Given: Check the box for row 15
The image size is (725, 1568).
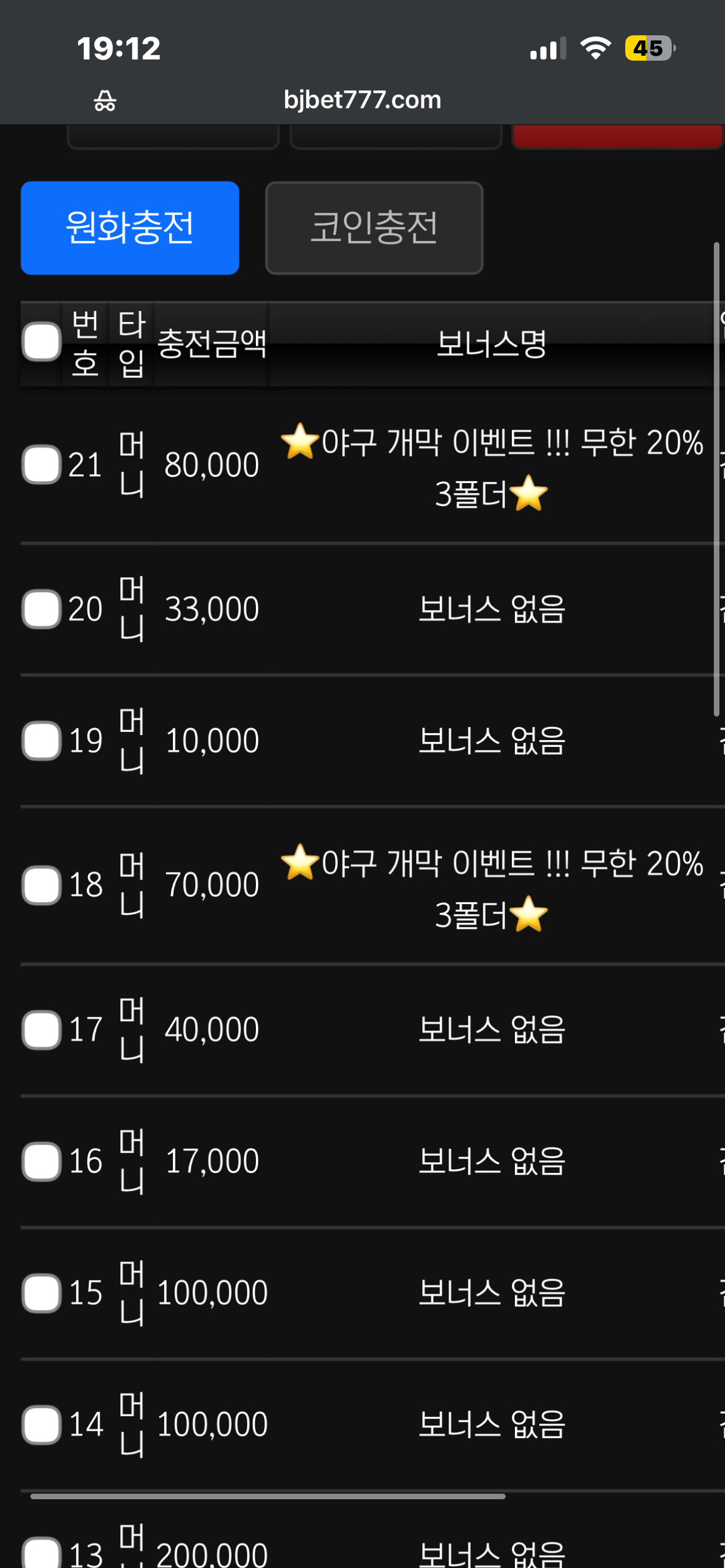Looking at the screenshot, I should (42, 1293).
